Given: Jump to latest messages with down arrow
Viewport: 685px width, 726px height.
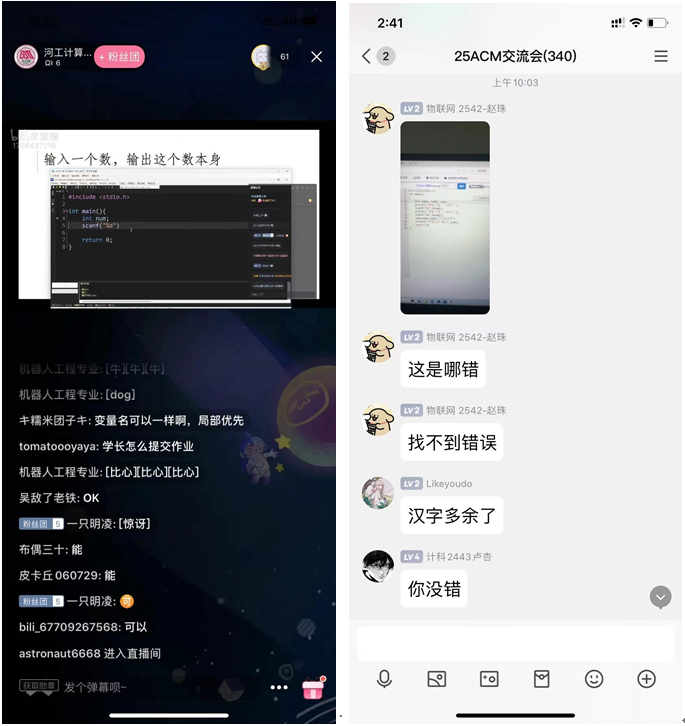Looking at the screenshot, I should click(660, 597).
